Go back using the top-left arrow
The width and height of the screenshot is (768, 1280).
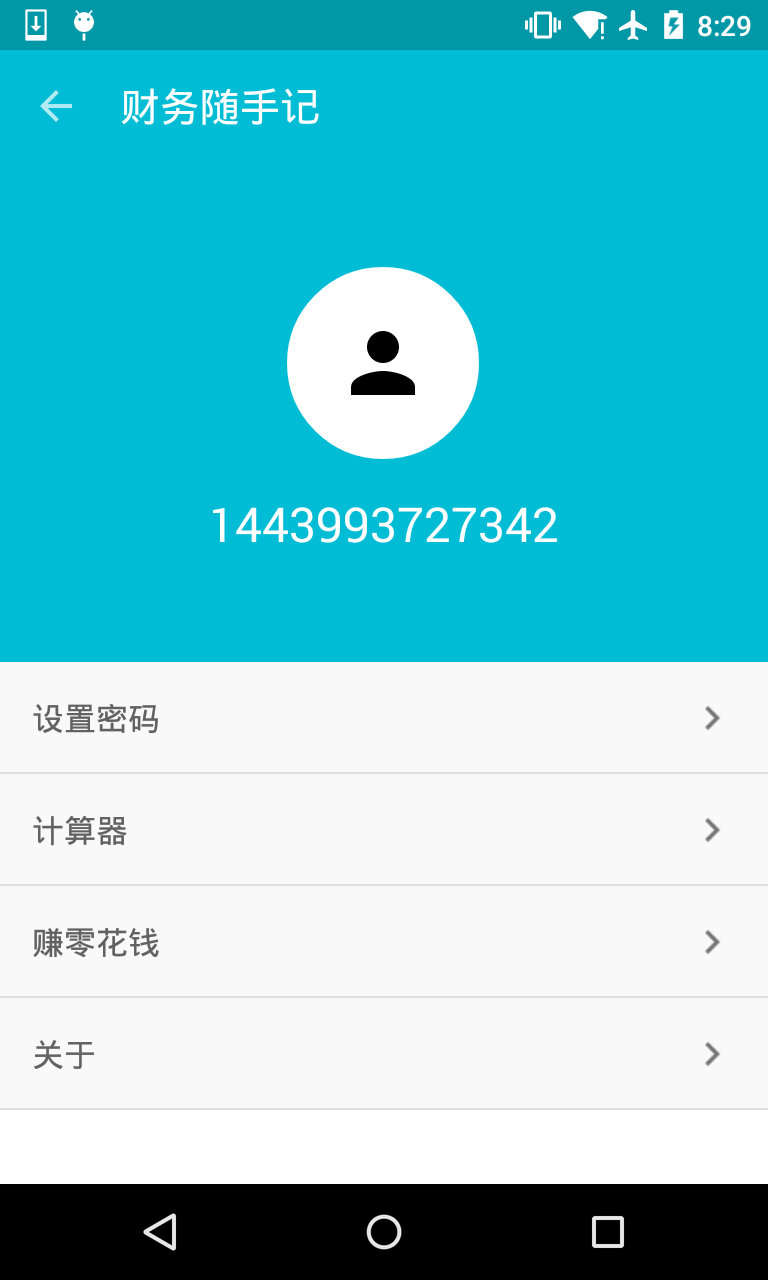pos(56,106)
